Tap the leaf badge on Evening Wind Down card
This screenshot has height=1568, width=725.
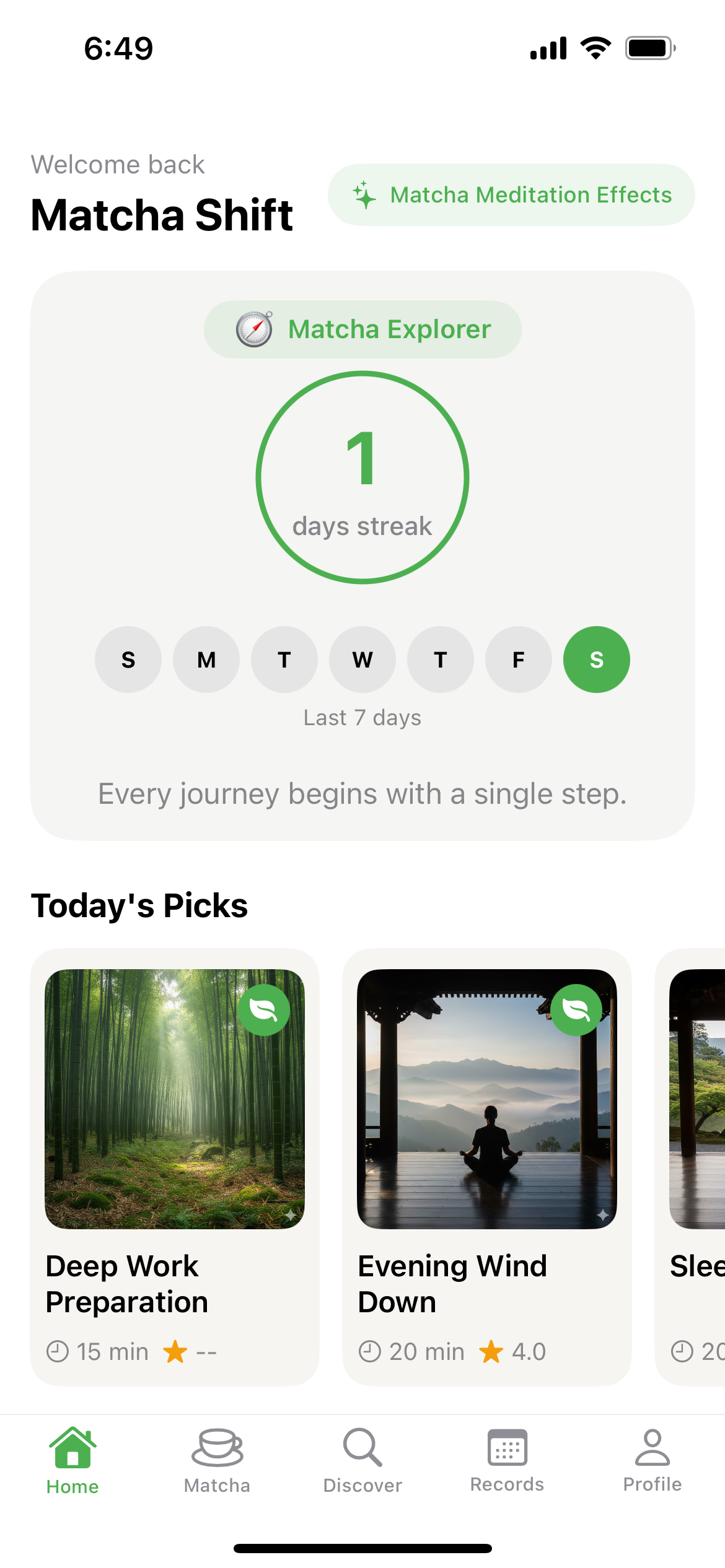576,1009
